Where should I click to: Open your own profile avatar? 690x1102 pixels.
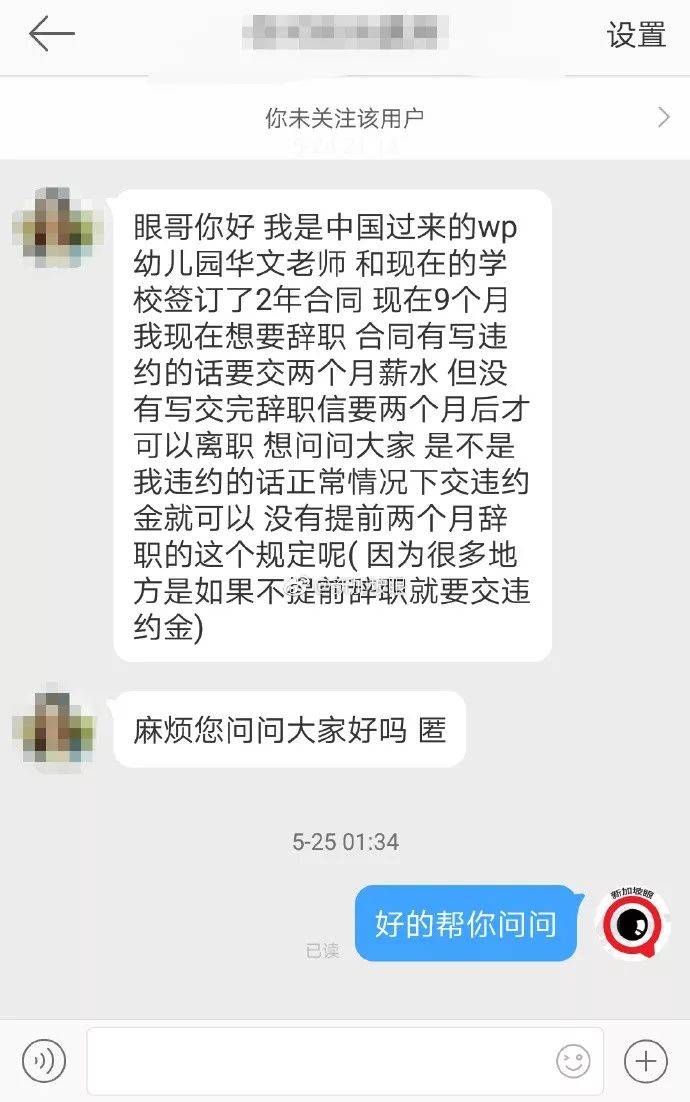[x=631, y=923]
